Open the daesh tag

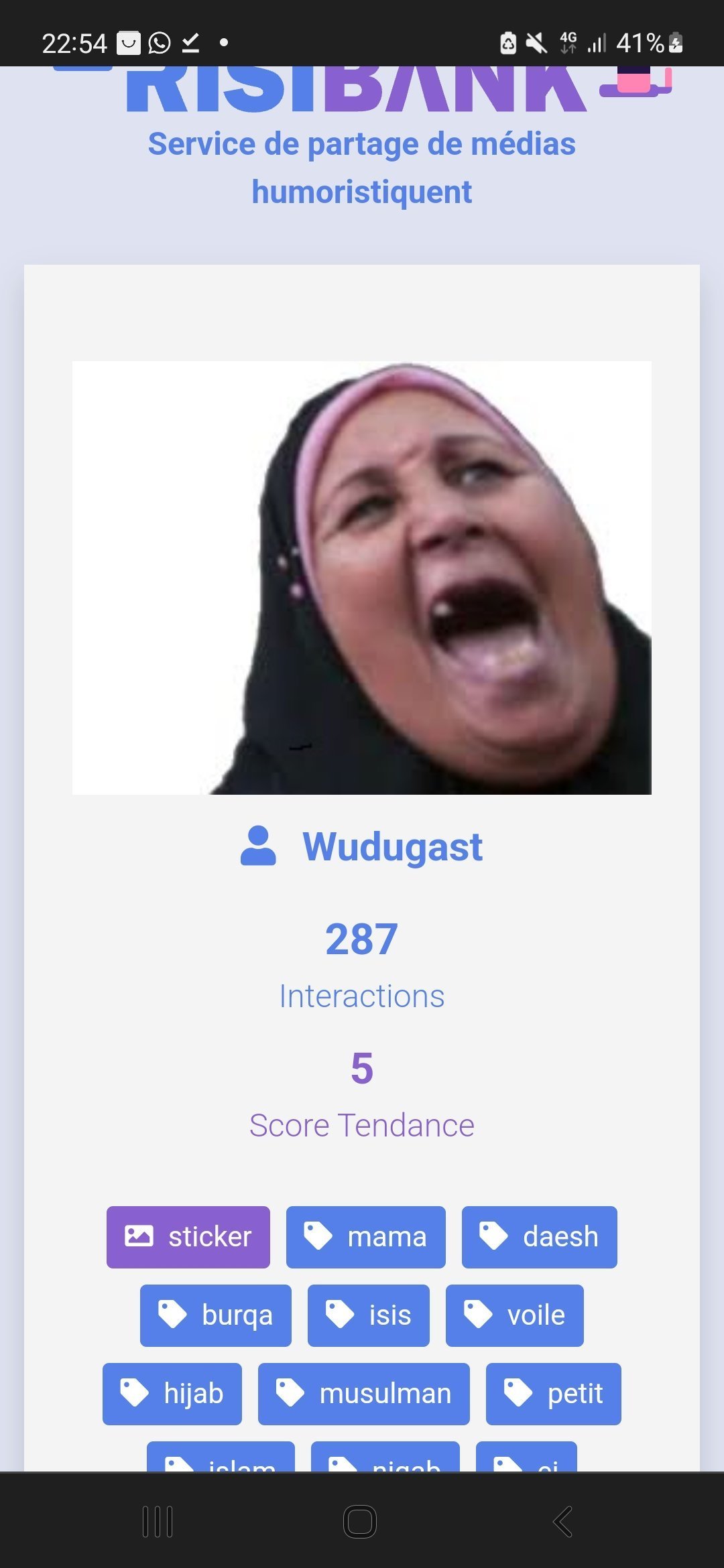(539, 1237)
